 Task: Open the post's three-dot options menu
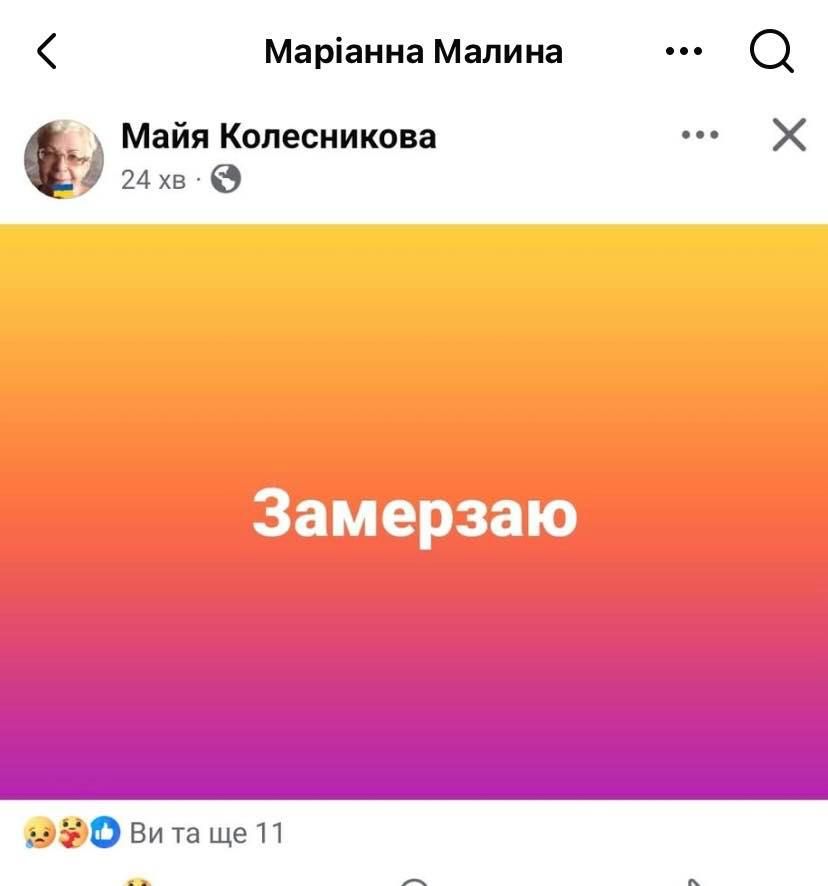click(x=700, y=135)
